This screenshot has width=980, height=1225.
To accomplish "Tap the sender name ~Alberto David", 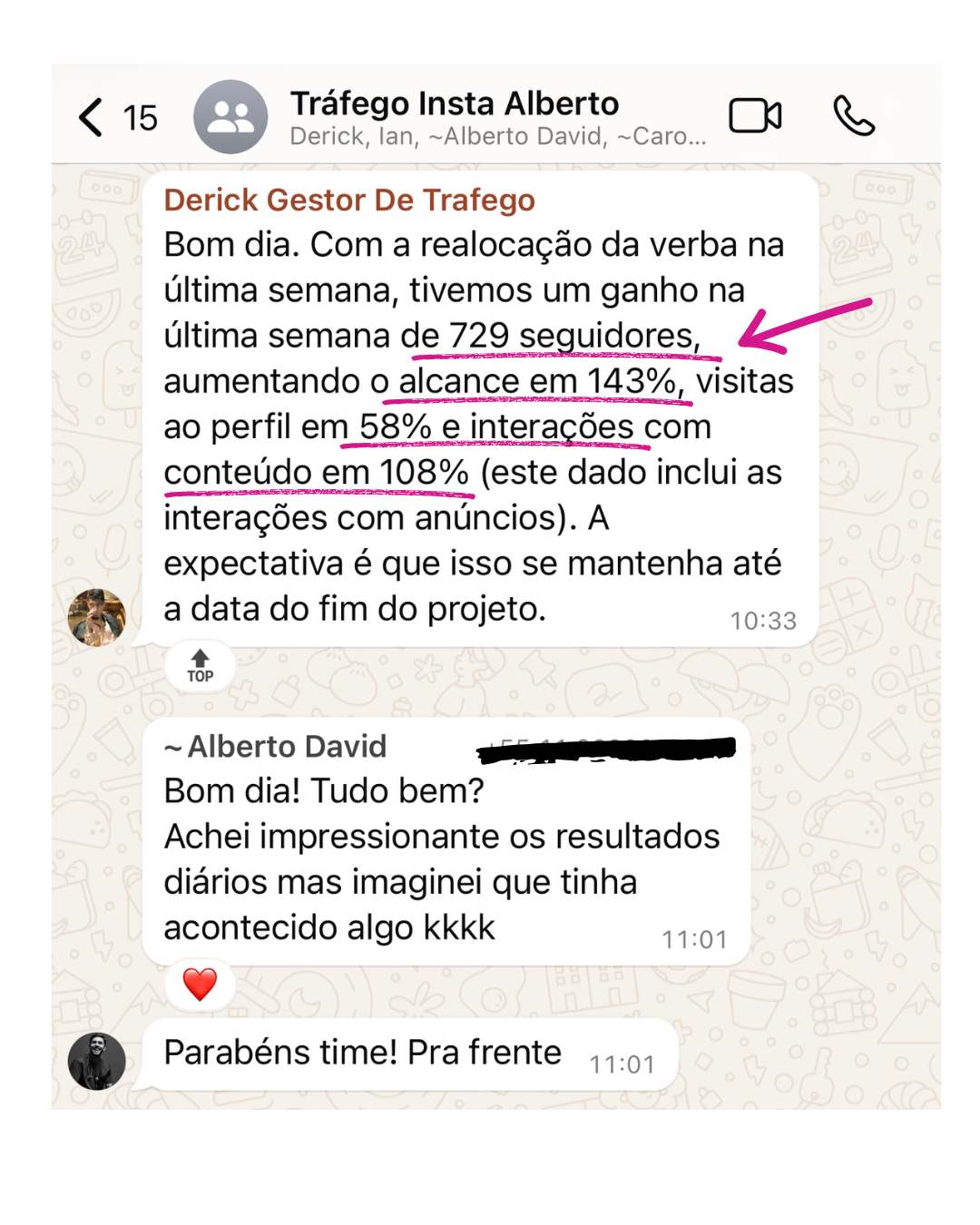I will 277,747.
